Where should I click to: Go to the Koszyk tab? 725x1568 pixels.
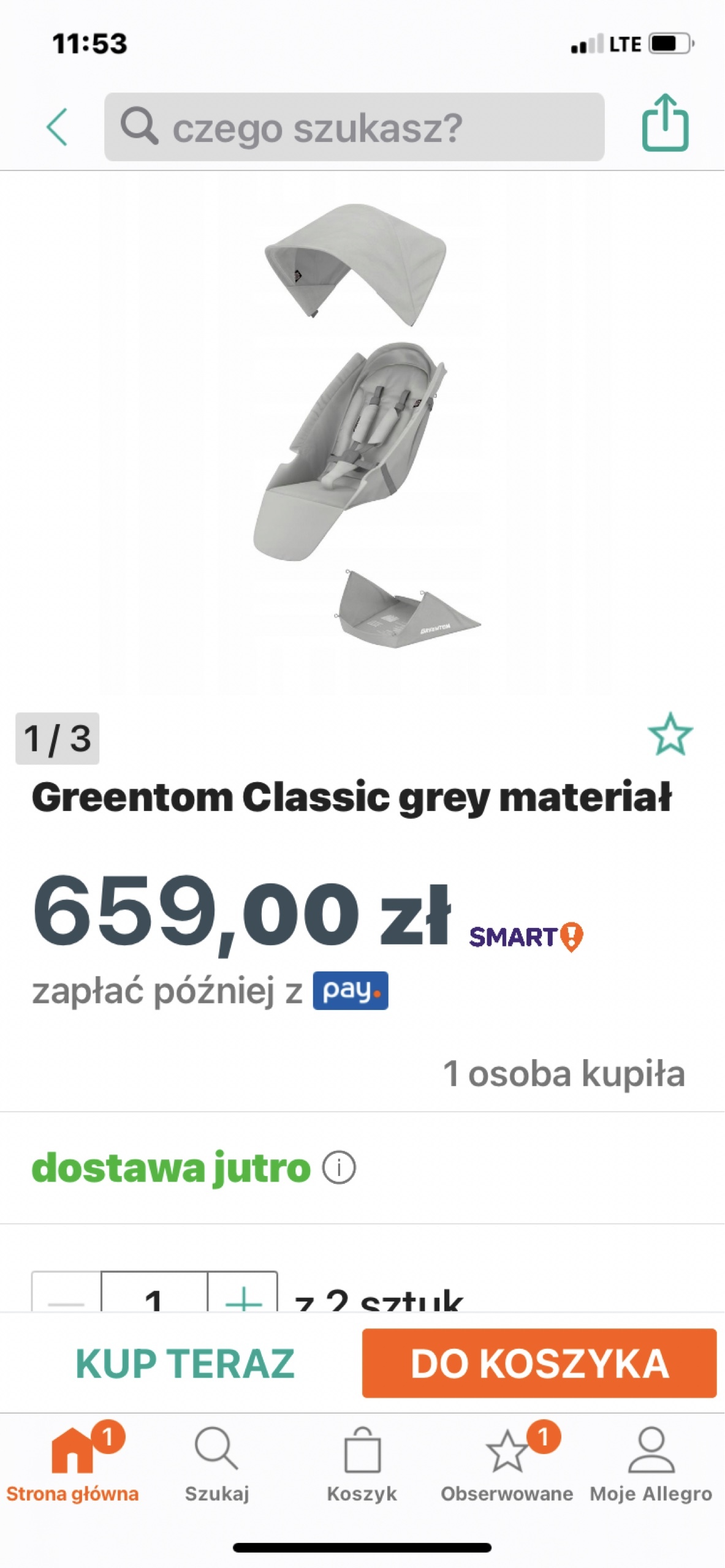tap(362, 1464)
